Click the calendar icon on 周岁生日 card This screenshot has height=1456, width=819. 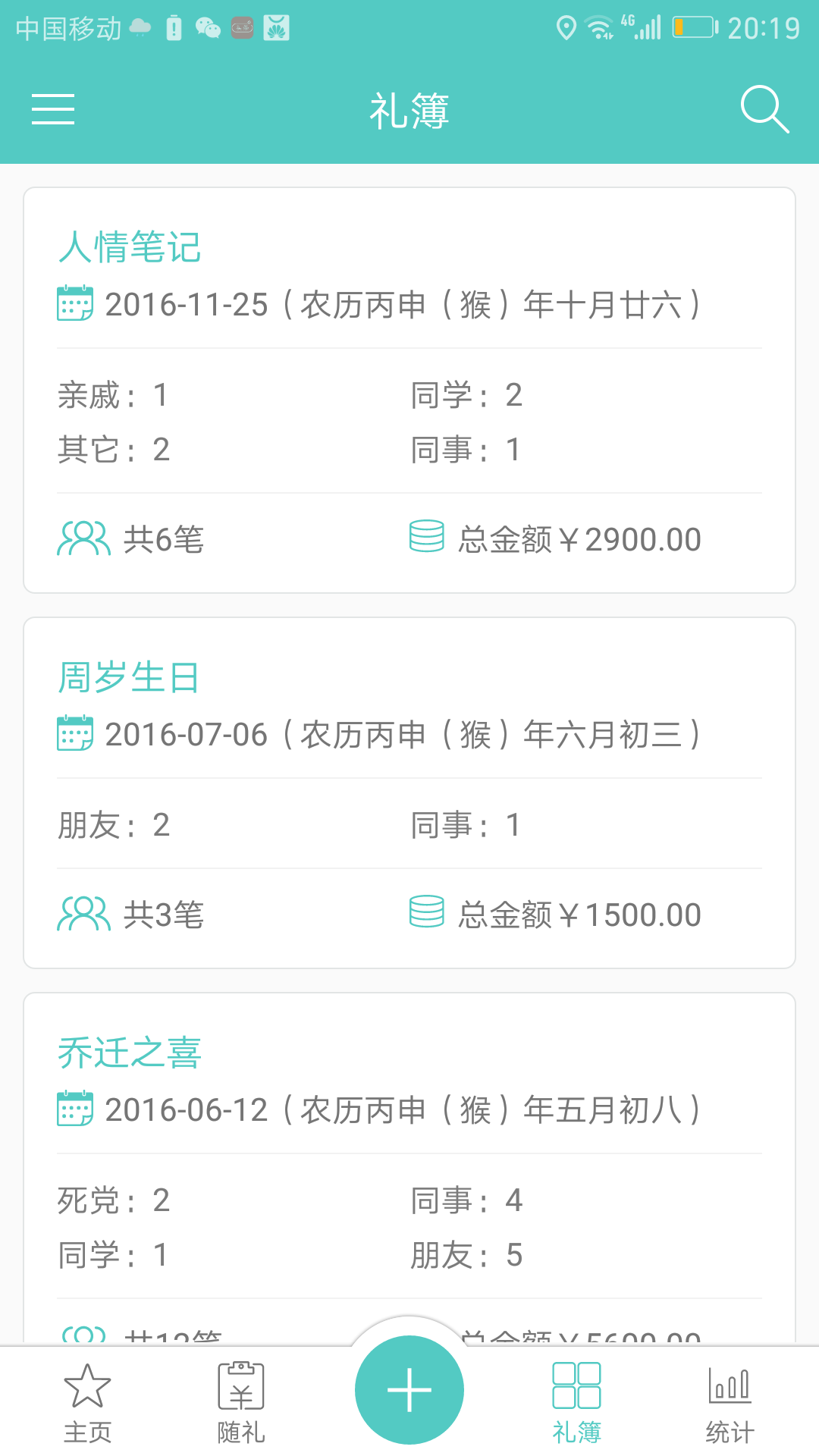(76, 733)
